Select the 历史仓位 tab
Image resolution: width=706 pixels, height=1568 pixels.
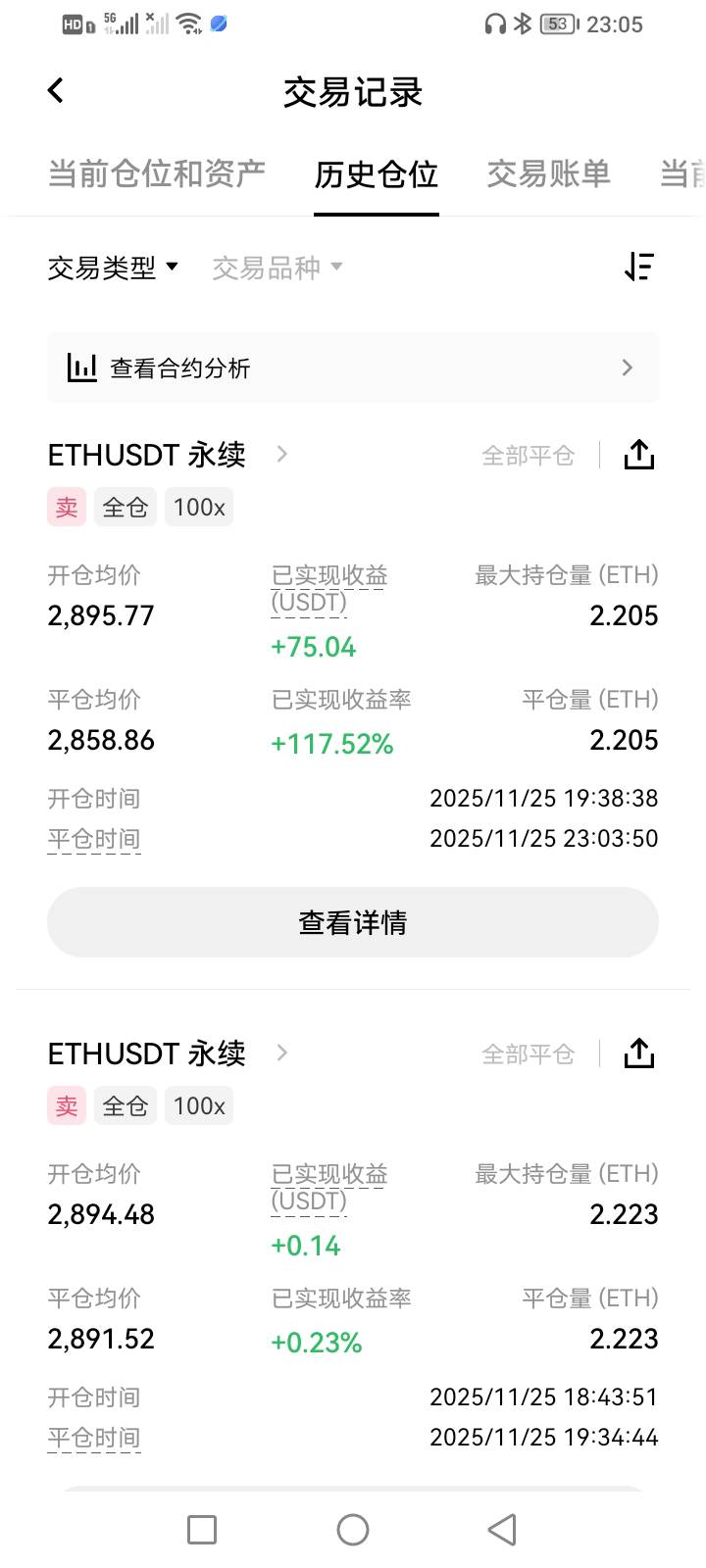pos(376,174)
